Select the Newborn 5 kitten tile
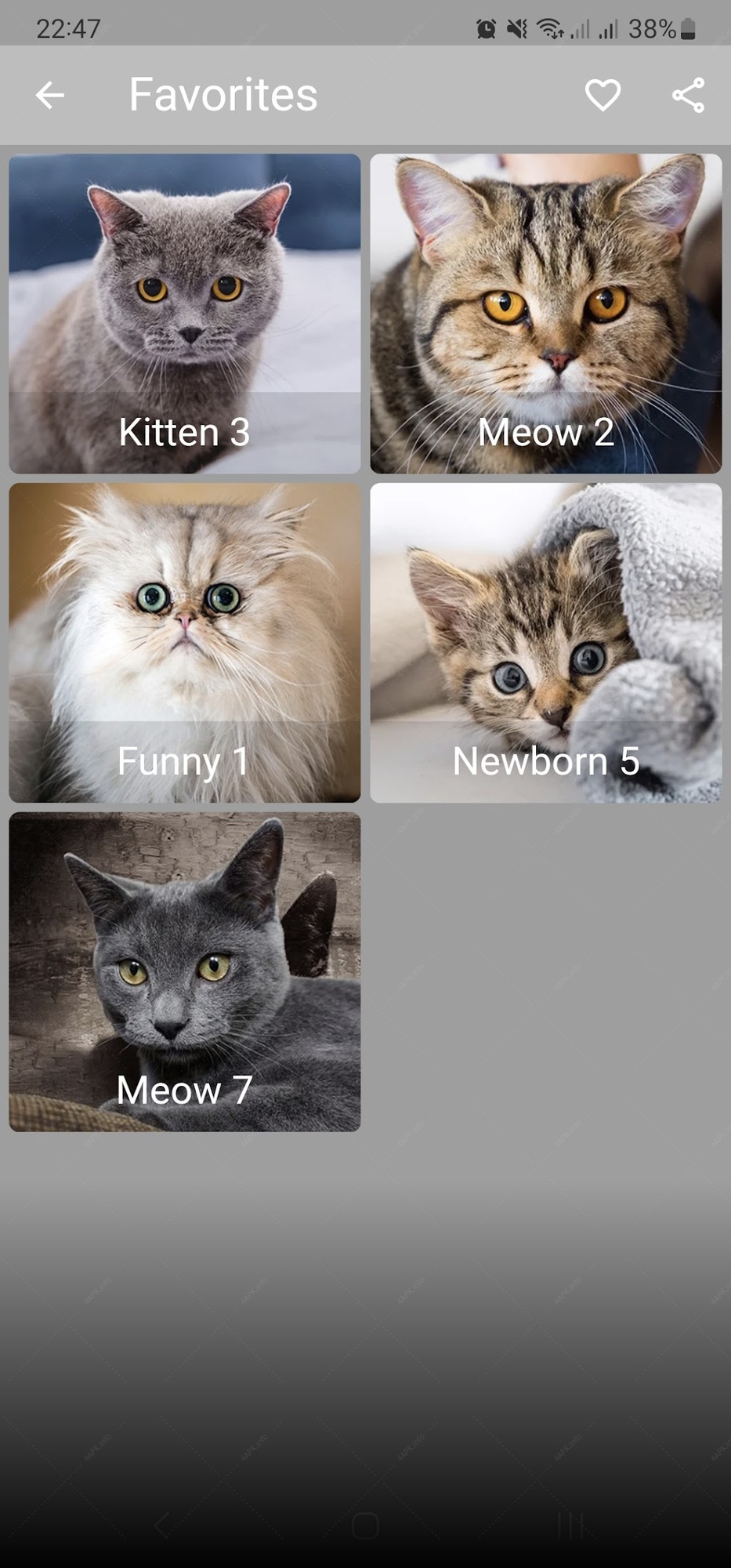The image size is (731, 1568). click(x=546, y=643)
